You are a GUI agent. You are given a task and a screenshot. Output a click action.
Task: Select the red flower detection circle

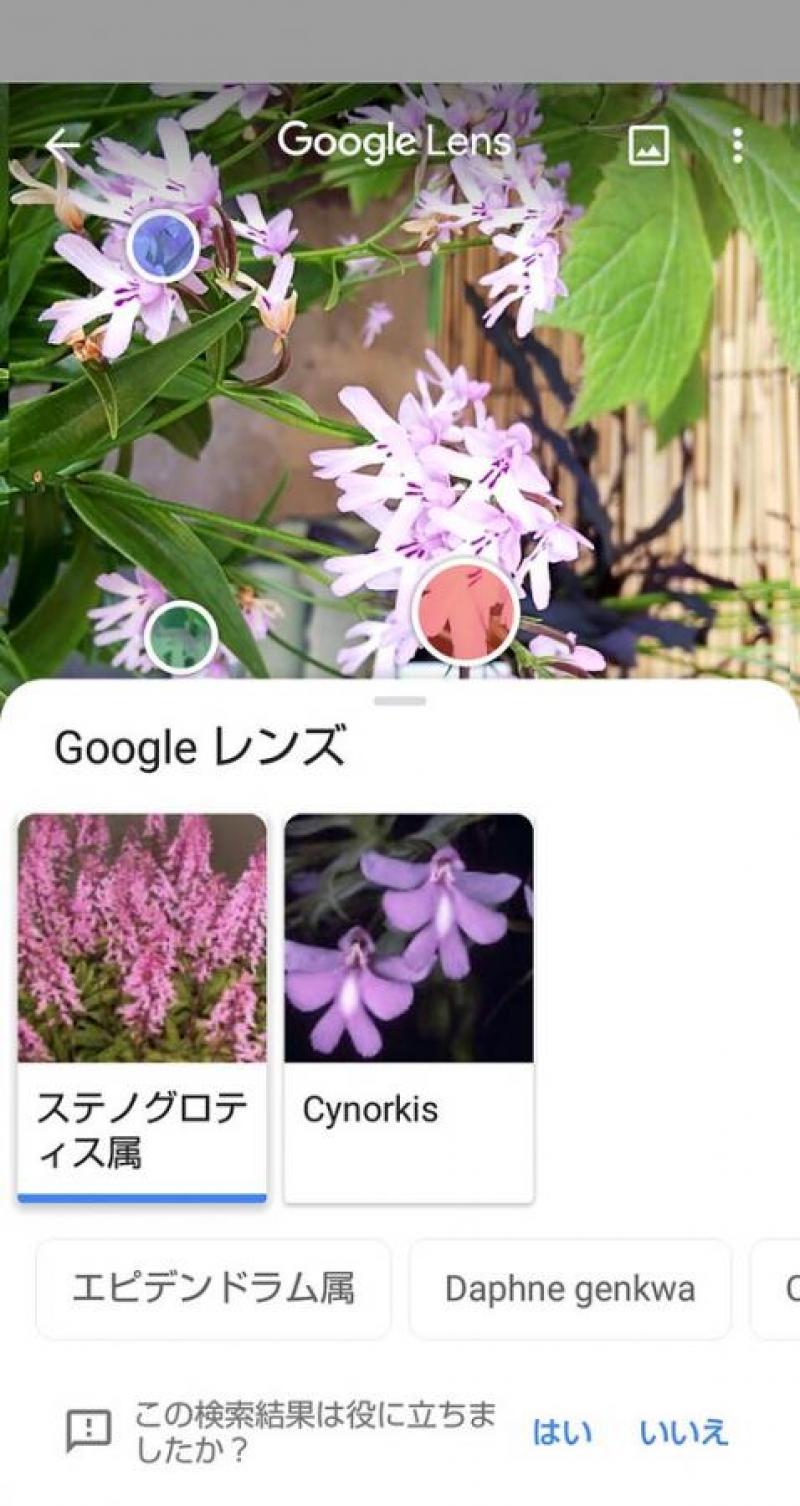point(465,611)
